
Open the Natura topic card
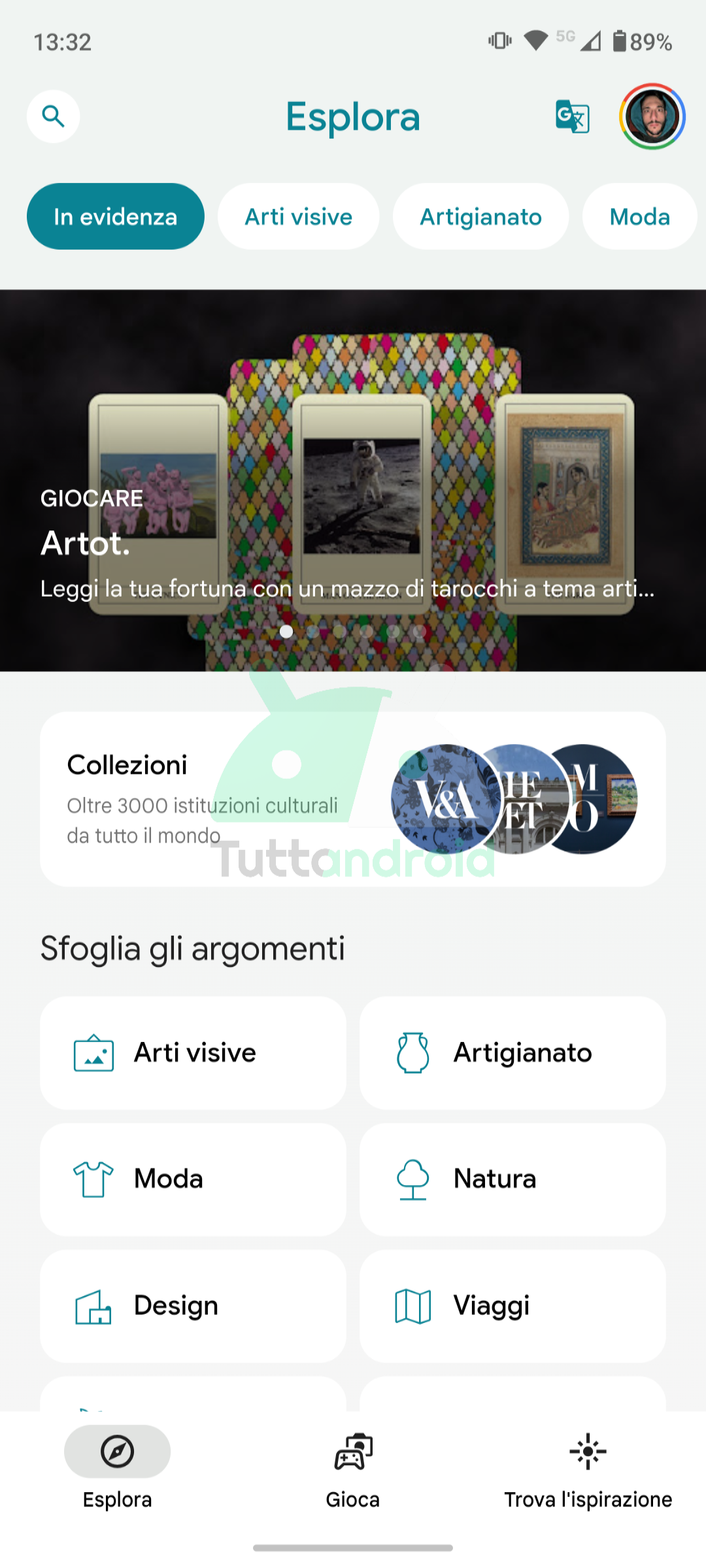(513, 1179)
